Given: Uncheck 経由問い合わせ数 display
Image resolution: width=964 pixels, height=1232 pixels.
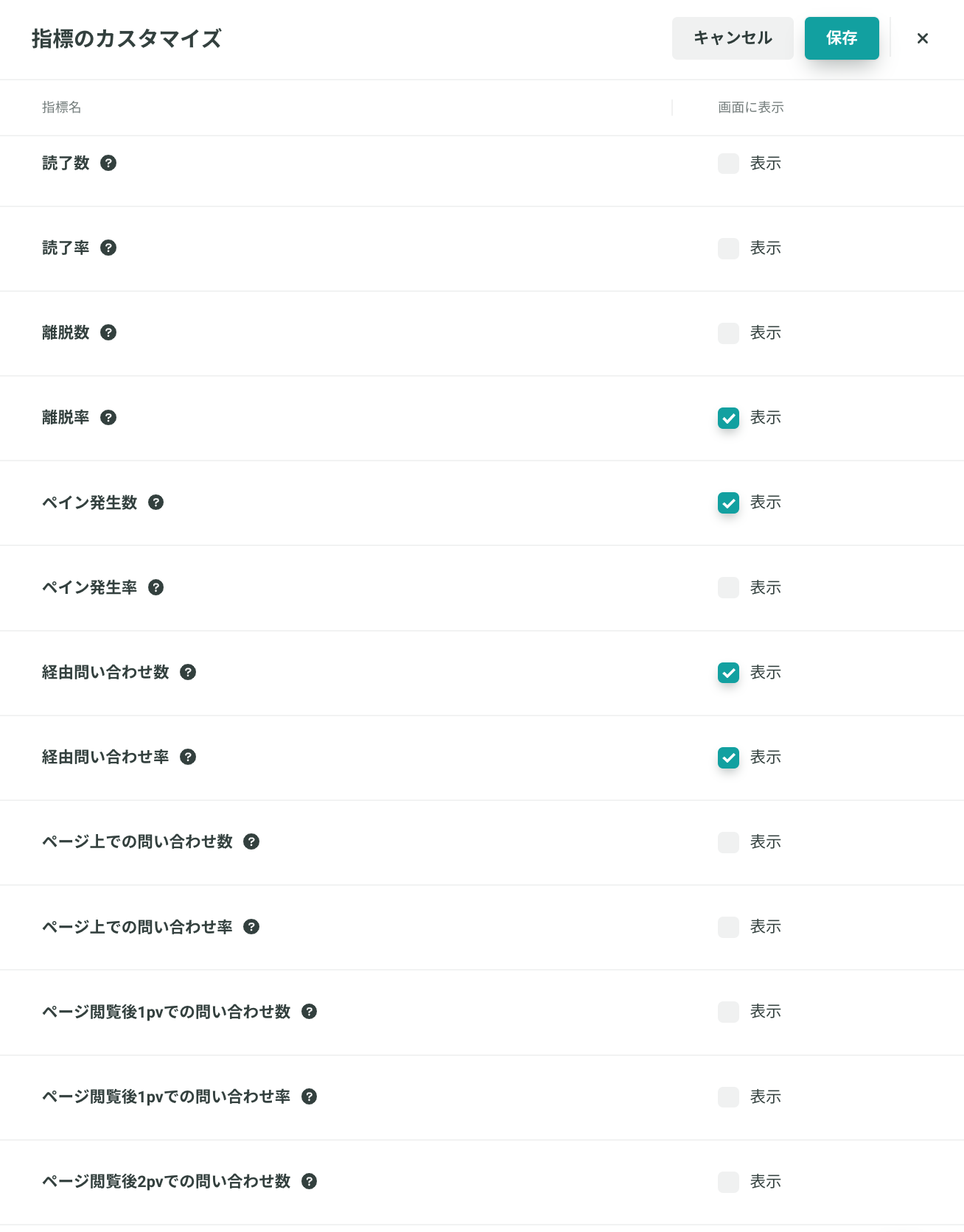Looking at the screenshot, I should click(728, 673).
